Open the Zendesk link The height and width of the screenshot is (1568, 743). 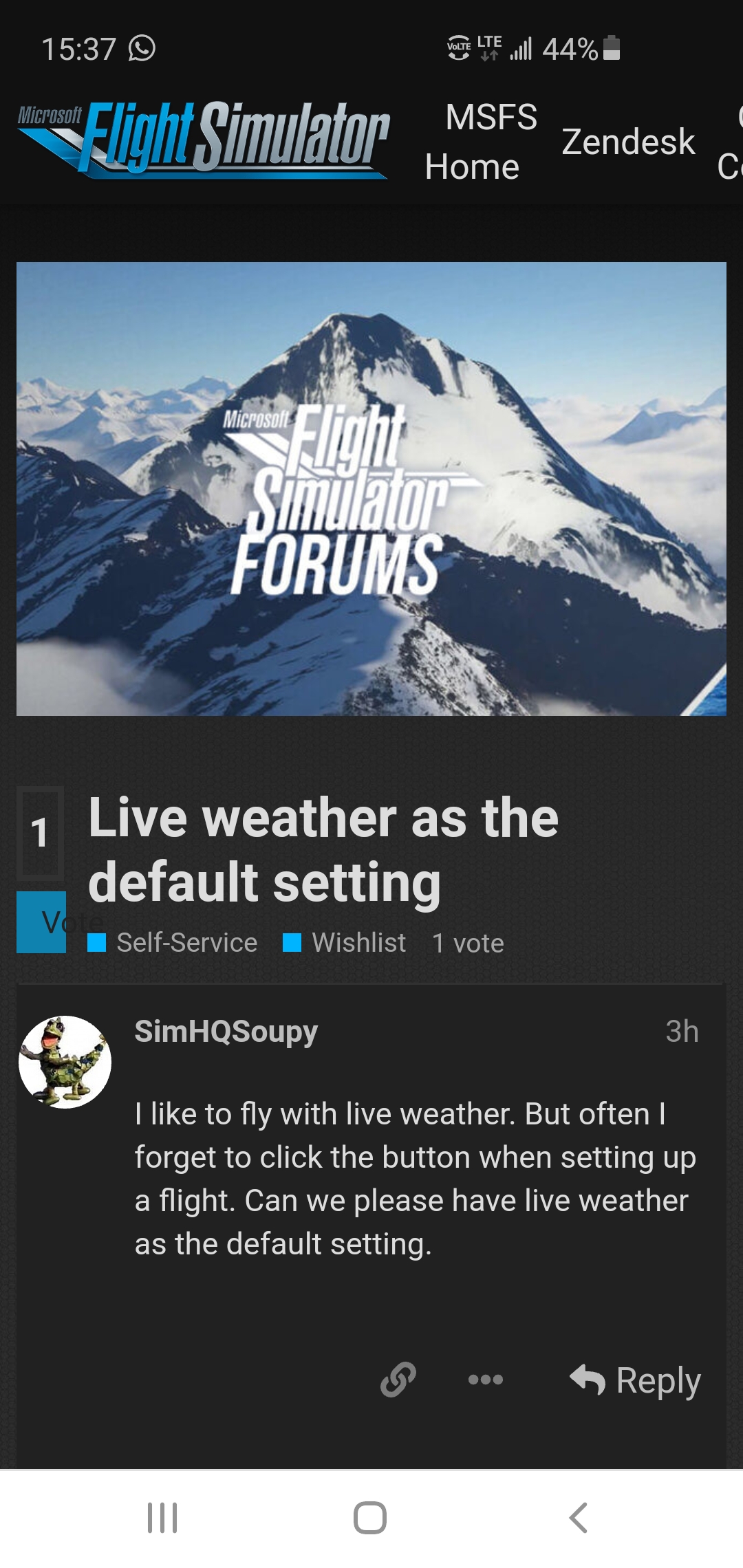click(627, 142)
